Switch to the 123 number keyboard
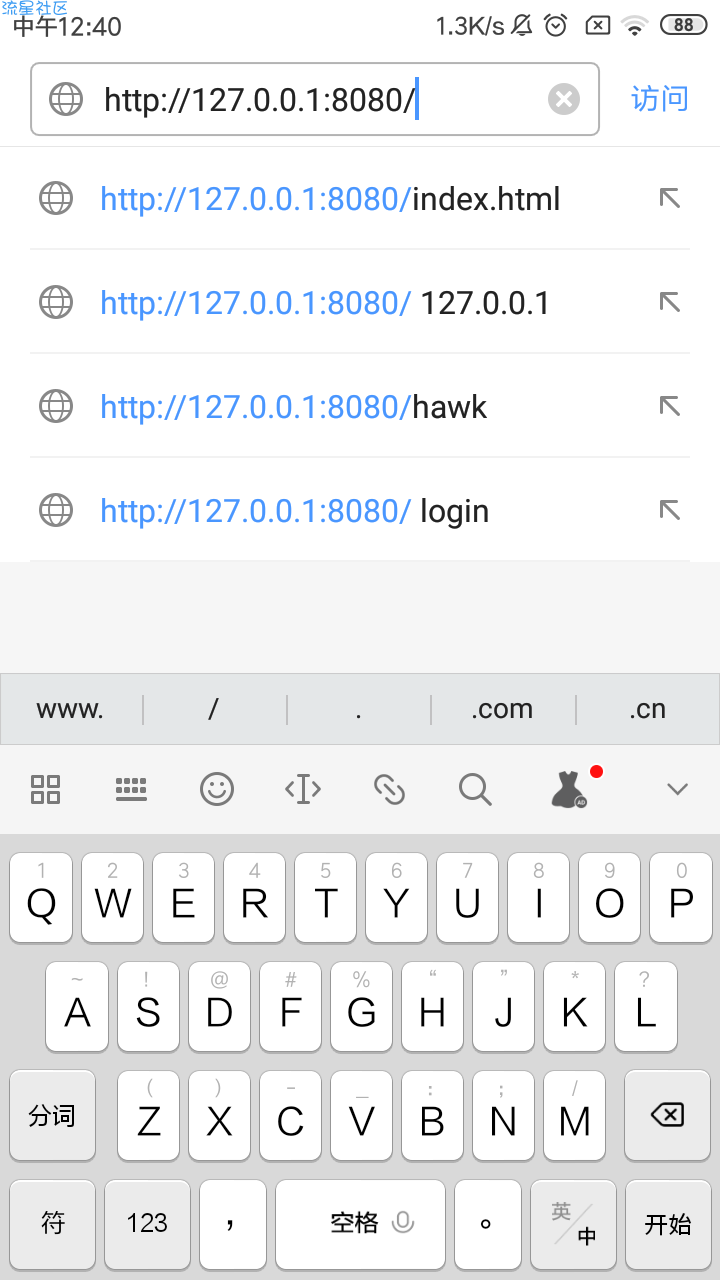The image size is (720, 1280). click(147, 1223)
